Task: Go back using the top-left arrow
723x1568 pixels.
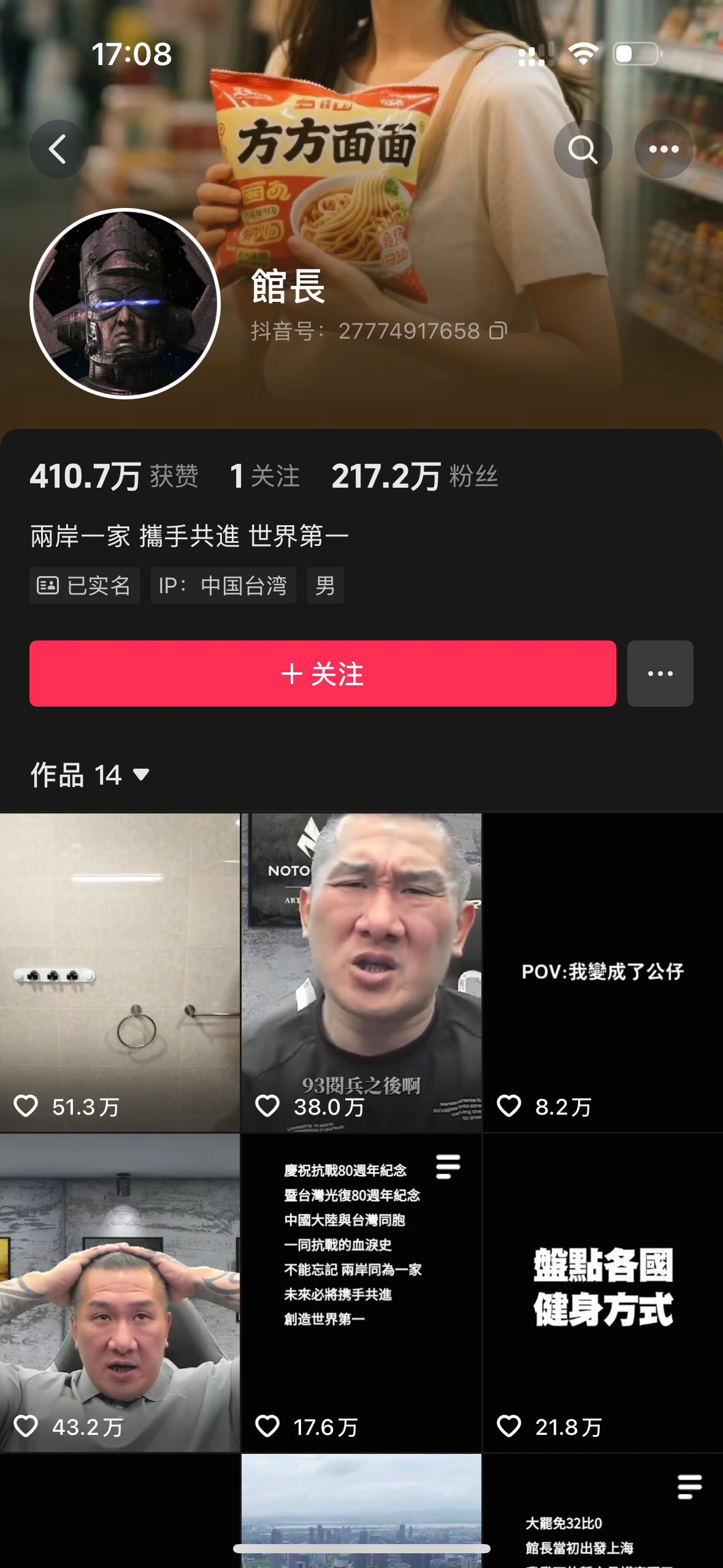Action: (x=58, y=149)
